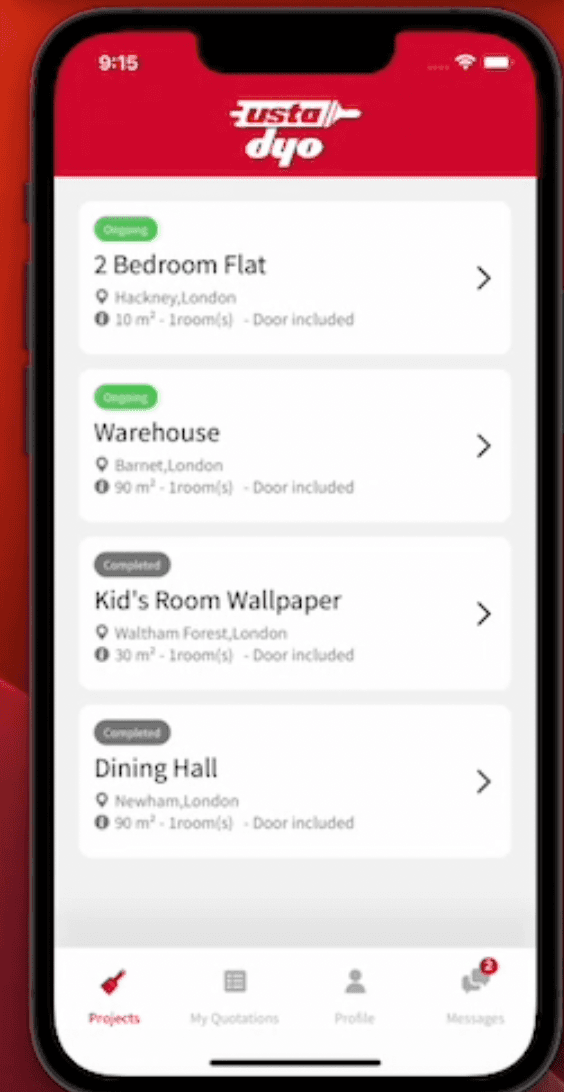Open the Warehouse project card

[x=295, y=446]
